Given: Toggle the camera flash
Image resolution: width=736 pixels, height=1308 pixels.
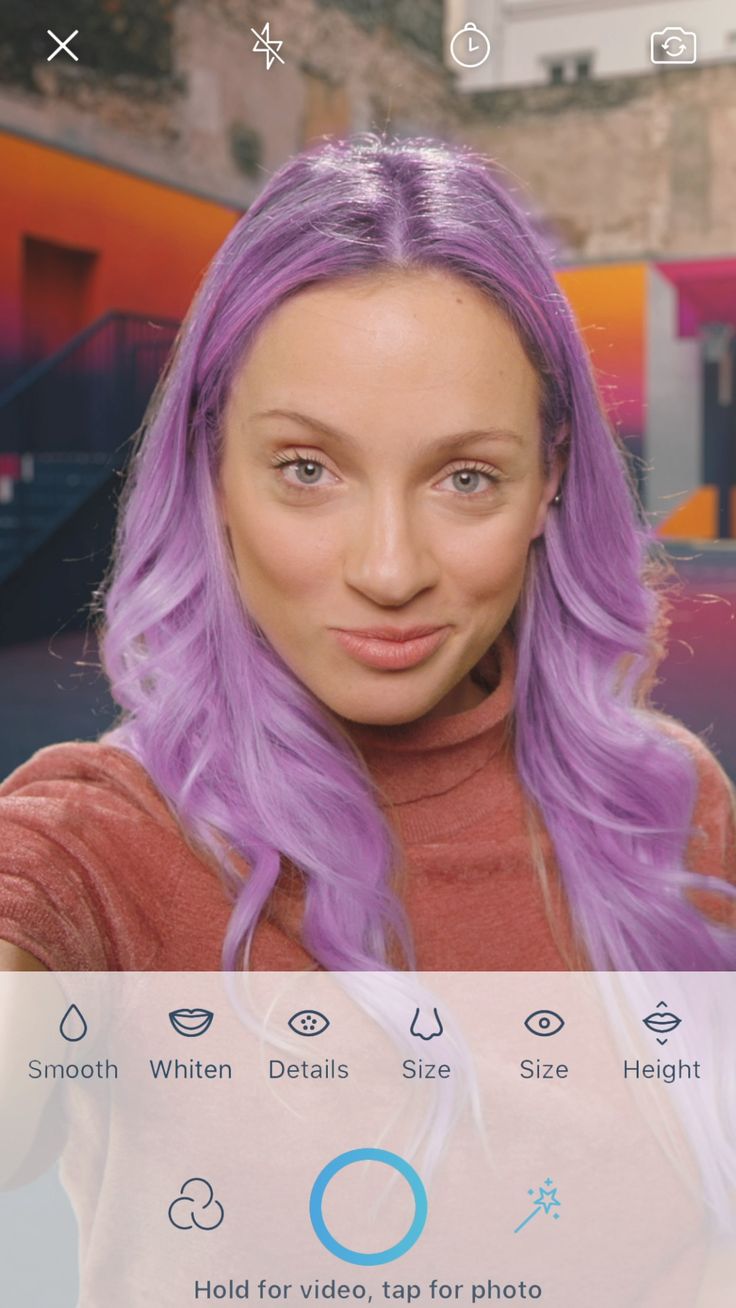Looking at the screenshot, I should point(267,46).
